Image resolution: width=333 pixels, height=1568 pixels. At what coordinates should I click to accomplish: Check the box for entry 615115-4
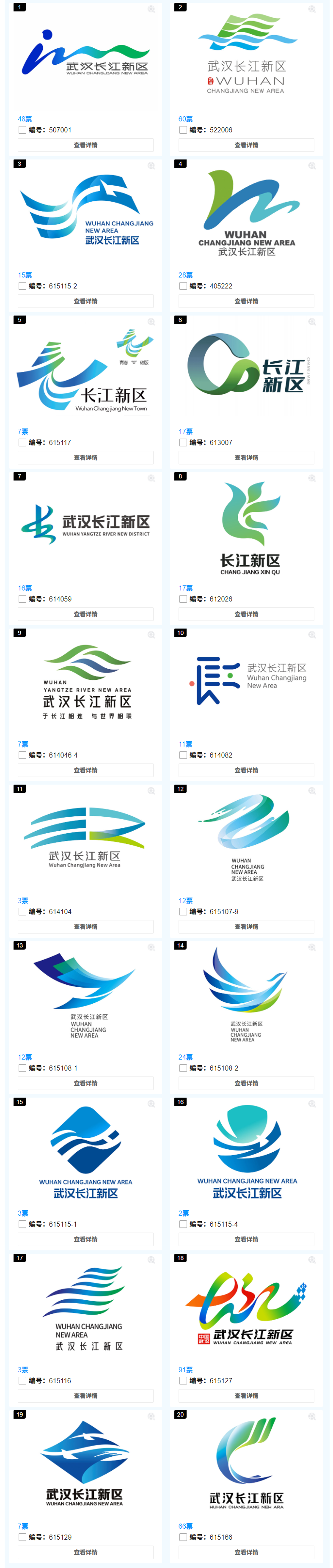click(x=183, y=1225)
